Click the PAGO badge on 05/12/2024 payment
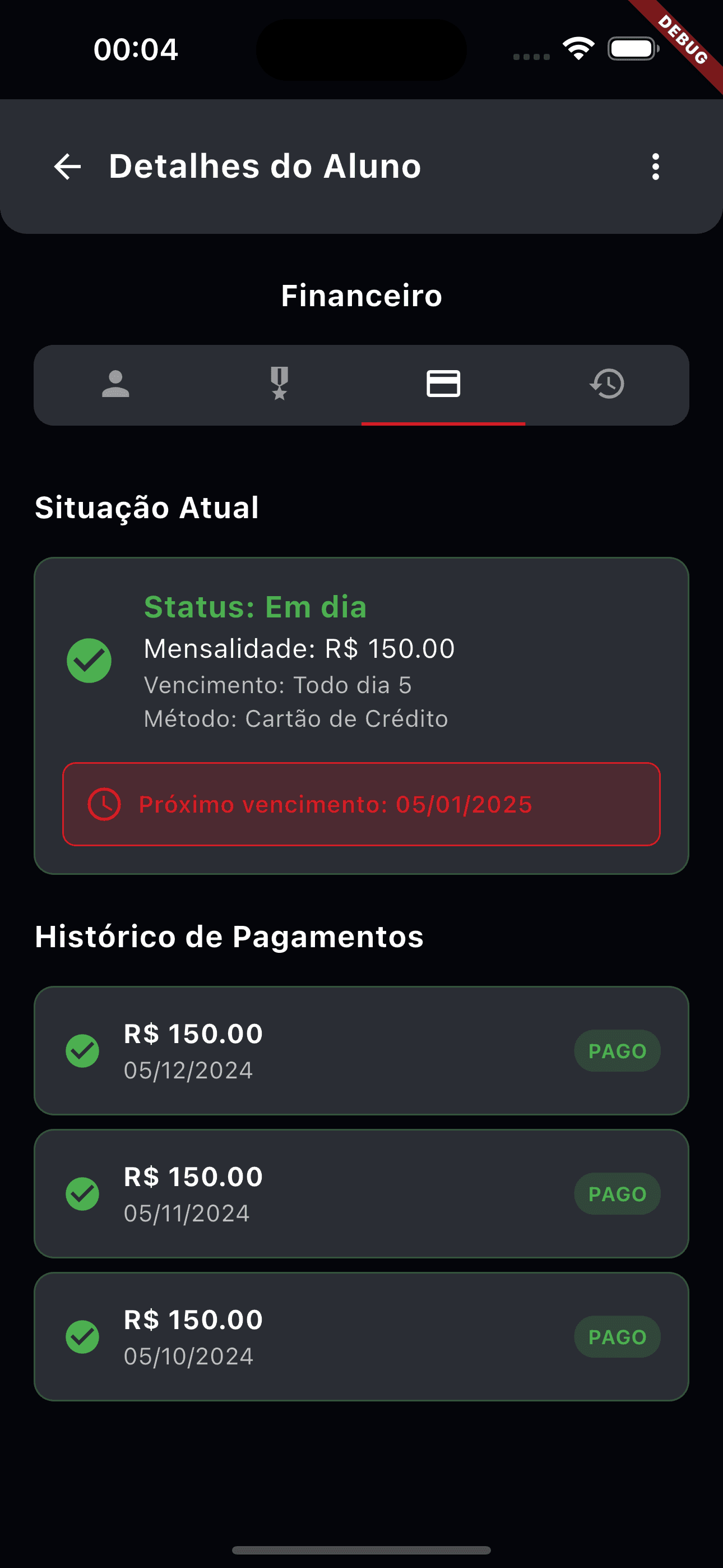This screenshot has width=723, height=1568. pyautogui.click(x=617, y=1050)
